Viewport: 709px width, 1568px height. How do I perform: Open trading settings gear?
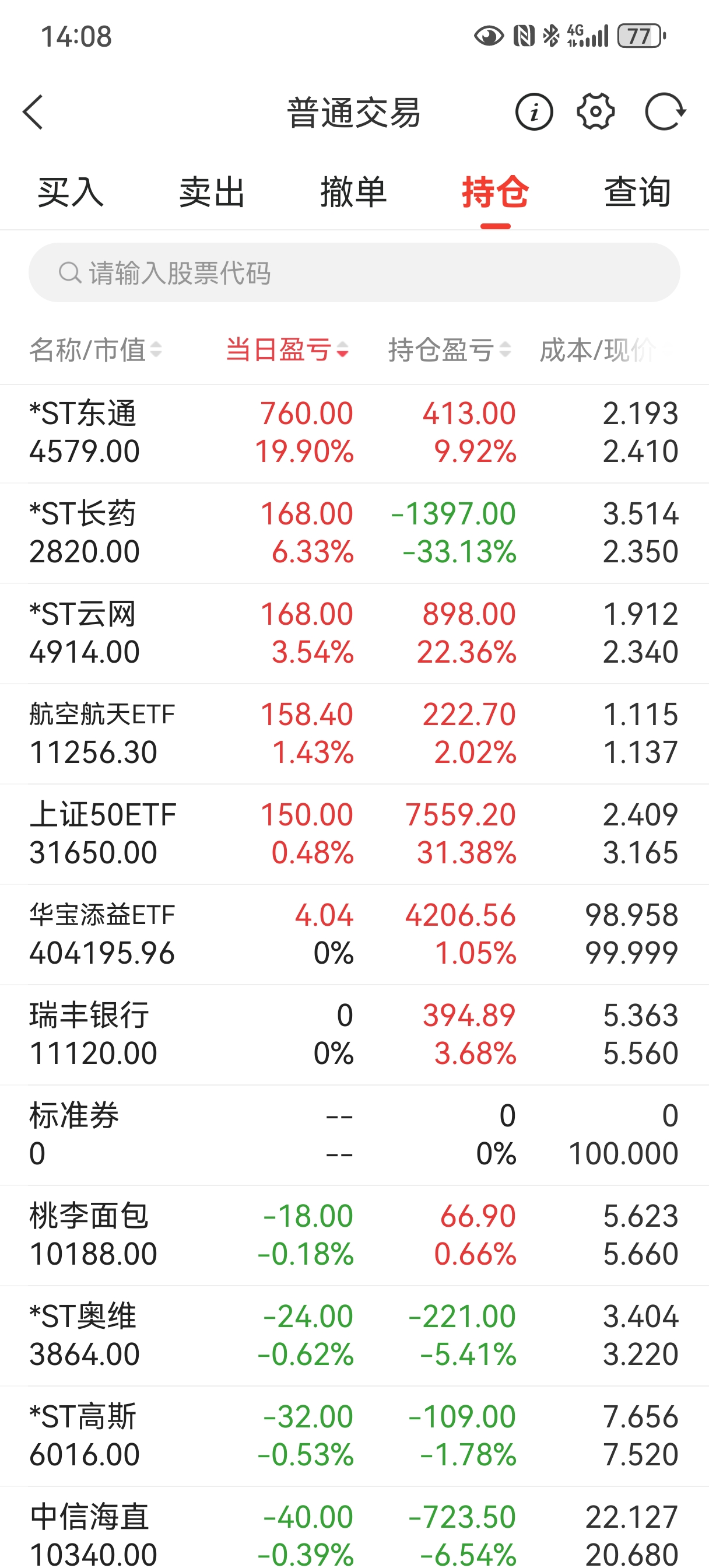coord(595,113)
